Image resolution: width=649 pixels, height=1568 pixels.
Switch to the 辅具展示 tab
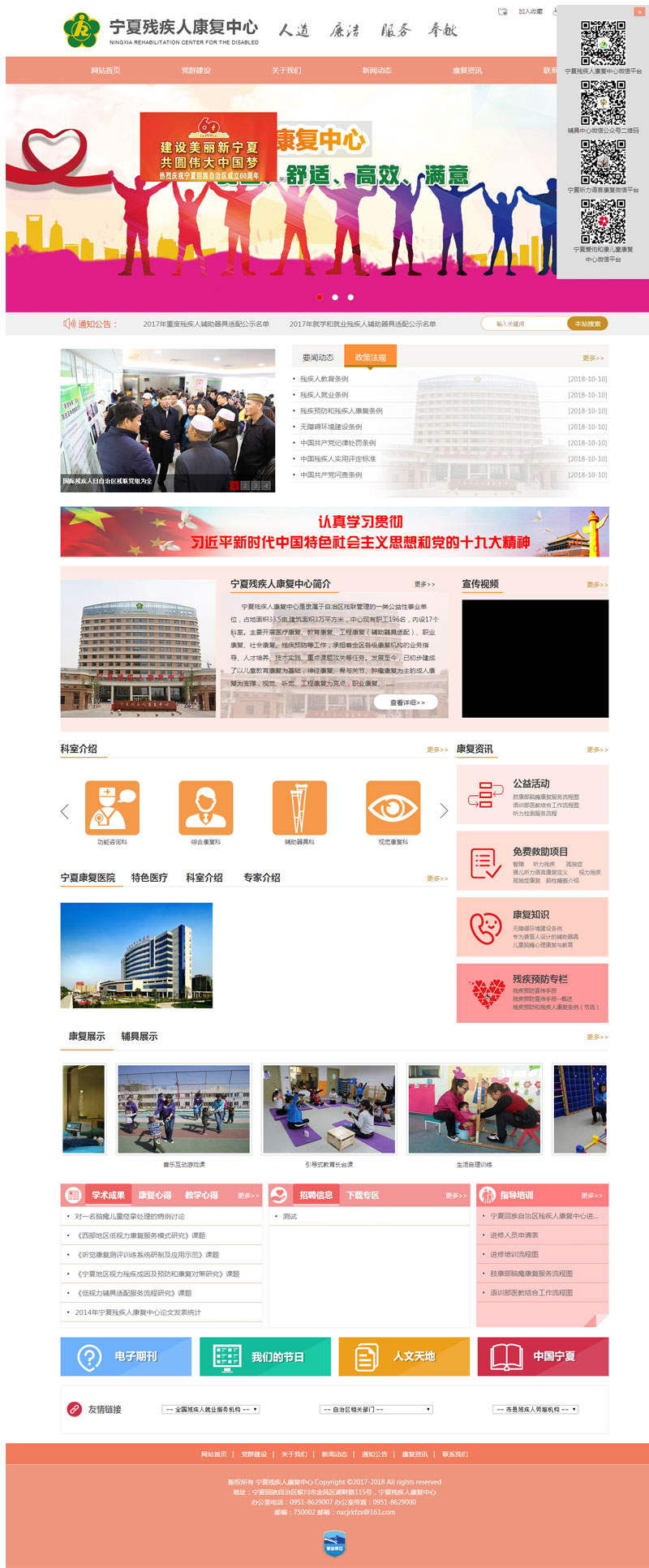[x=140, y=1037]
